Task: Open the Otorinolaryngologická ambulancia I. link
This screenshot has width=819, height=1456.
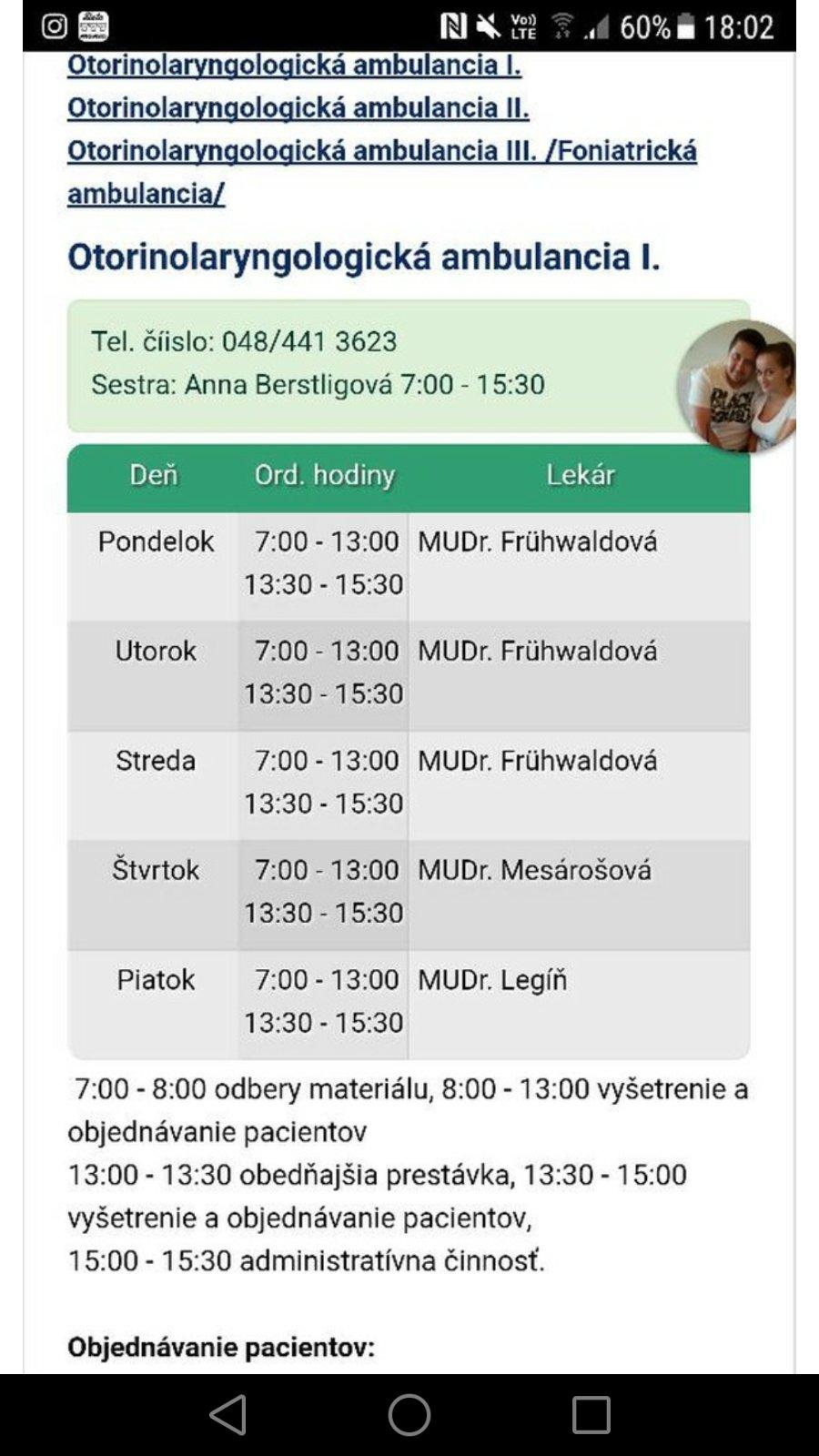Action: tap(294, 66)
